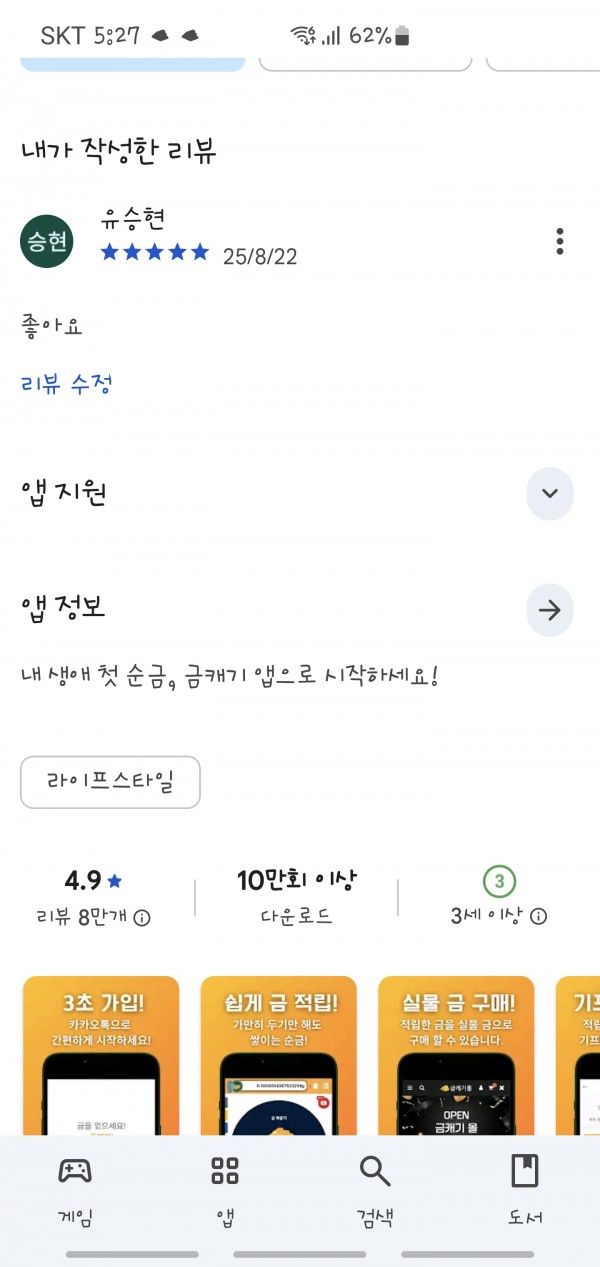Tap the 리뷰 수정 link
The image size is (600, 1267).
pos(66,383)
